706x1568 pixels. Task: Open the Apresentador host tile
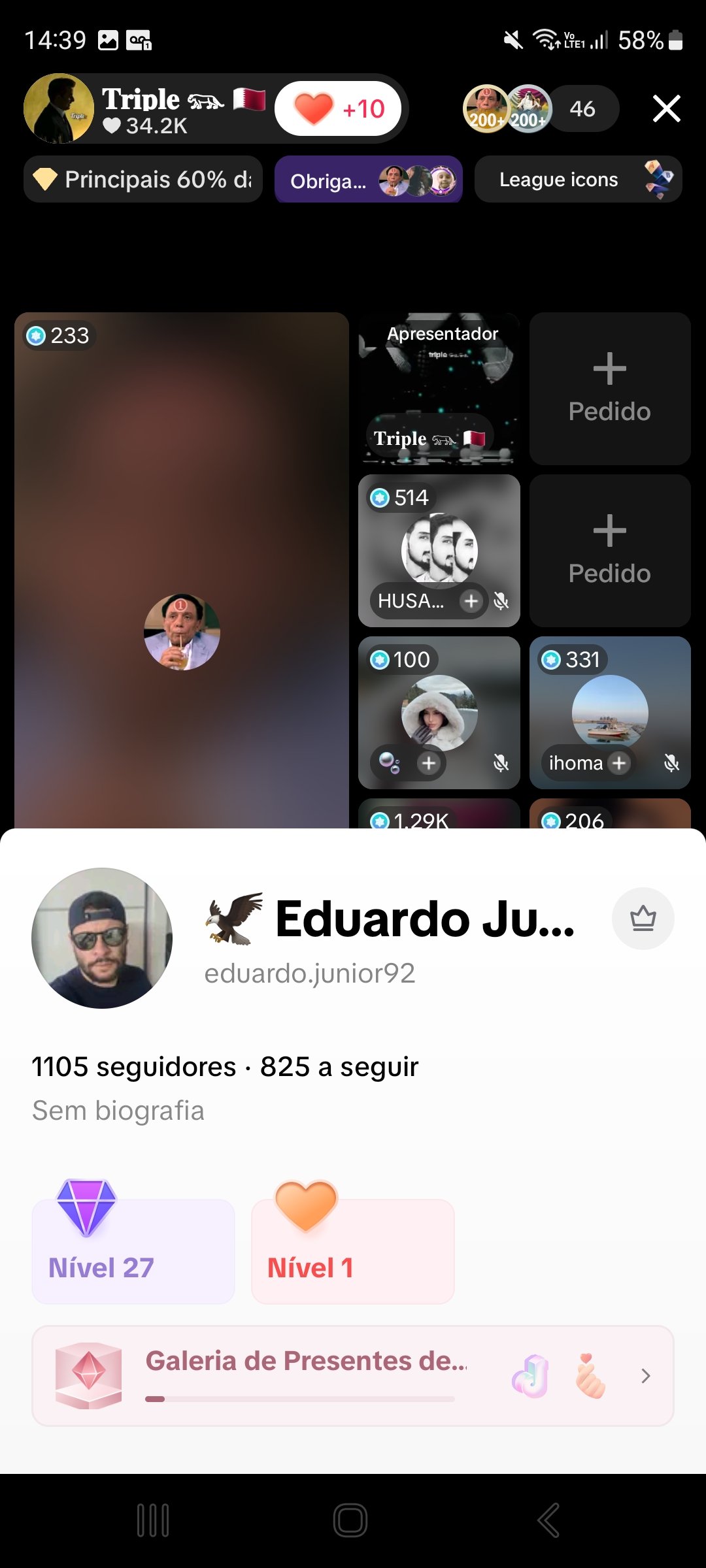pos(439,388)
